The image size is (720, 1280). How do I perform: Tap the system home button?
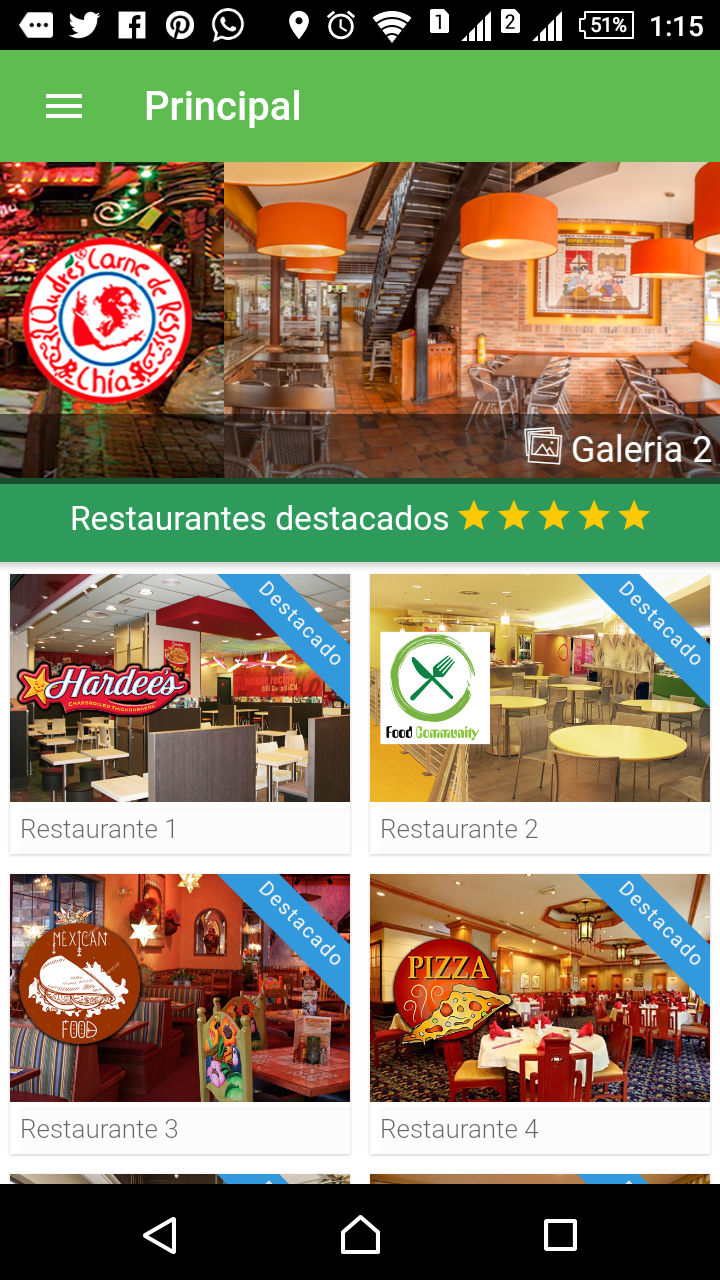tap(360, 1235)
